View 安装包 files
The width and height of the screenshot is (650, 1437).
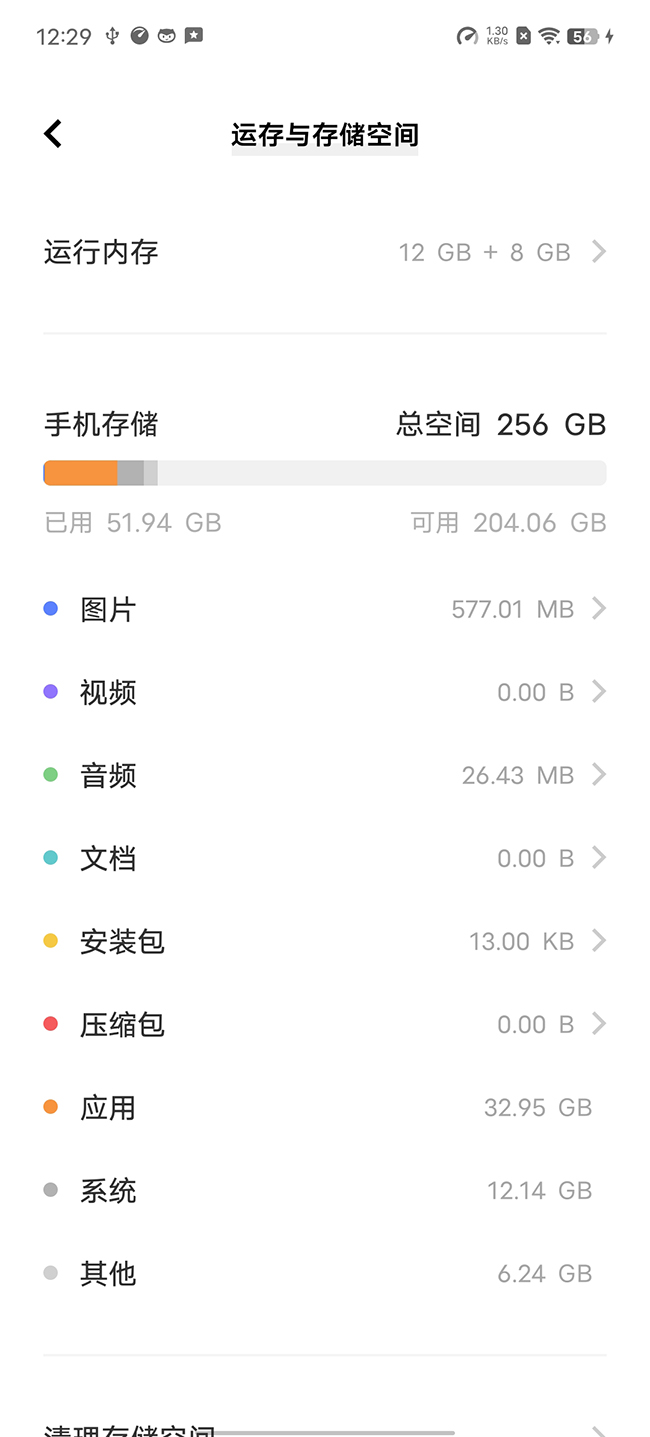click(325, 941)
